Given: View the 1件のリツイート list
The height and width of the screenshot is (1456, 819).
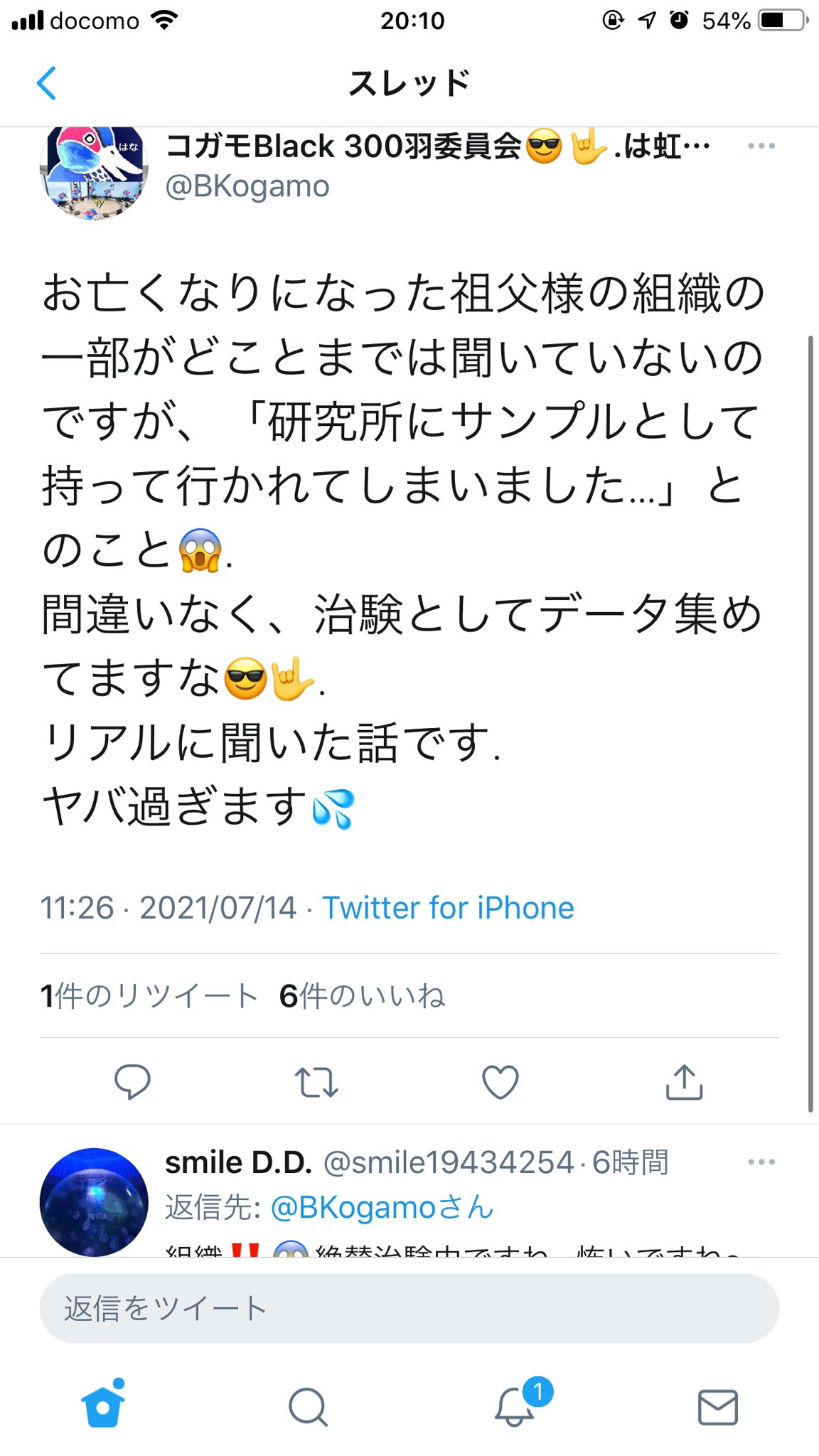Looking at the screenshot, I should coord(149,996).
